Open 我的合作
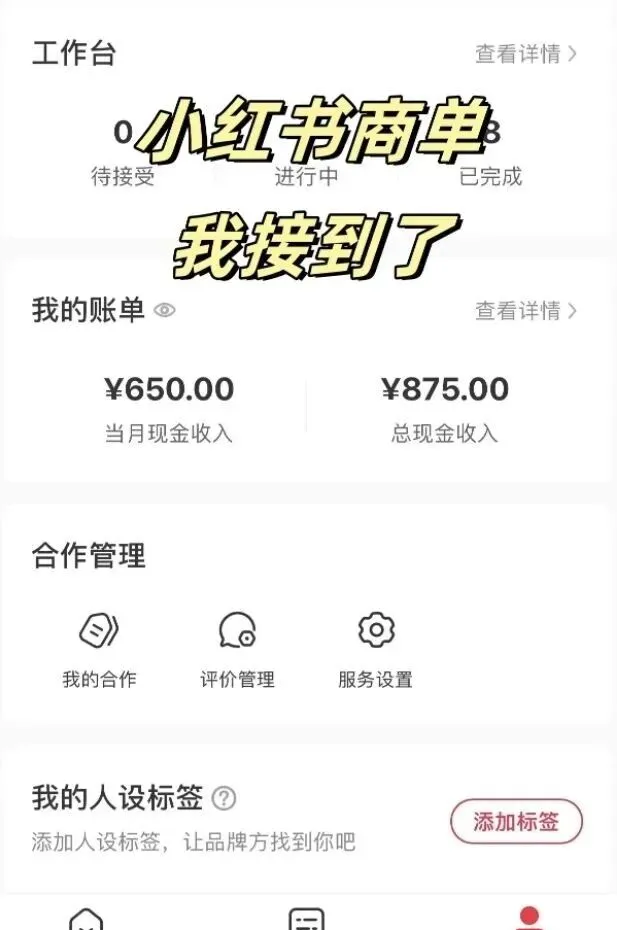Viewport: 617px width, 930px height. pyautogui.click(x=99, y=650)
